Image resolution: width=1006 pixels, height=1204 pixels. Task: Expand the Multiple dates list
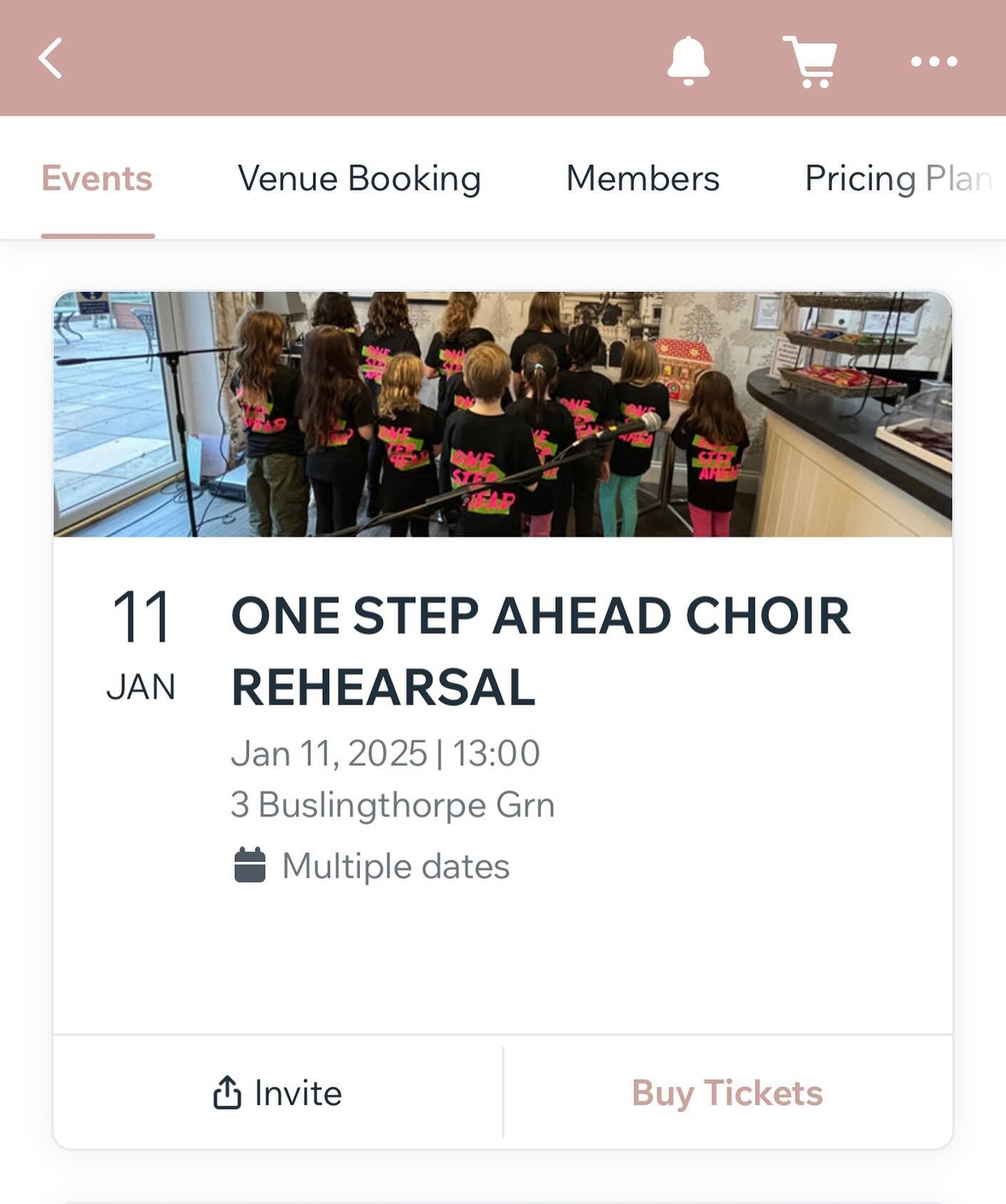(x=395, y=865)
